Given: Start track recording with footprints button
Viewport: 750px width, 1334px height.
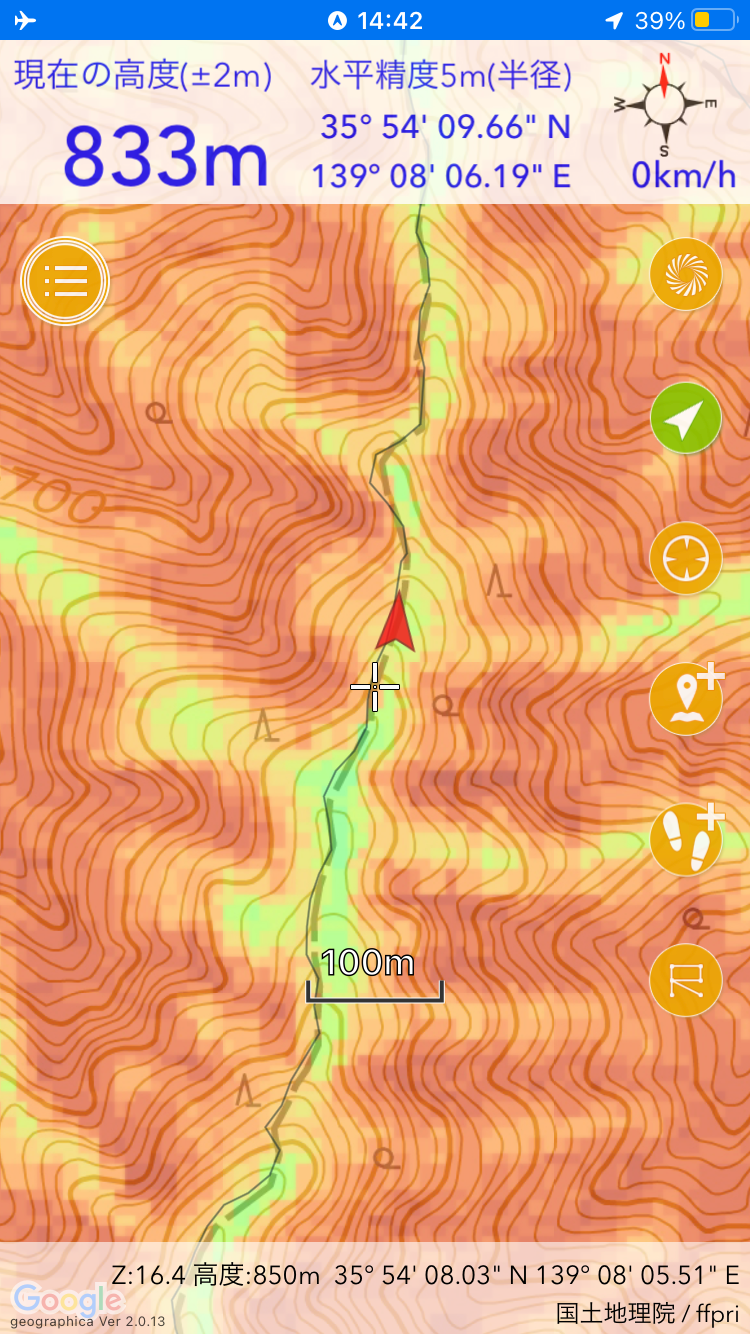Looking at the screenshot, I should coord(688,838).
